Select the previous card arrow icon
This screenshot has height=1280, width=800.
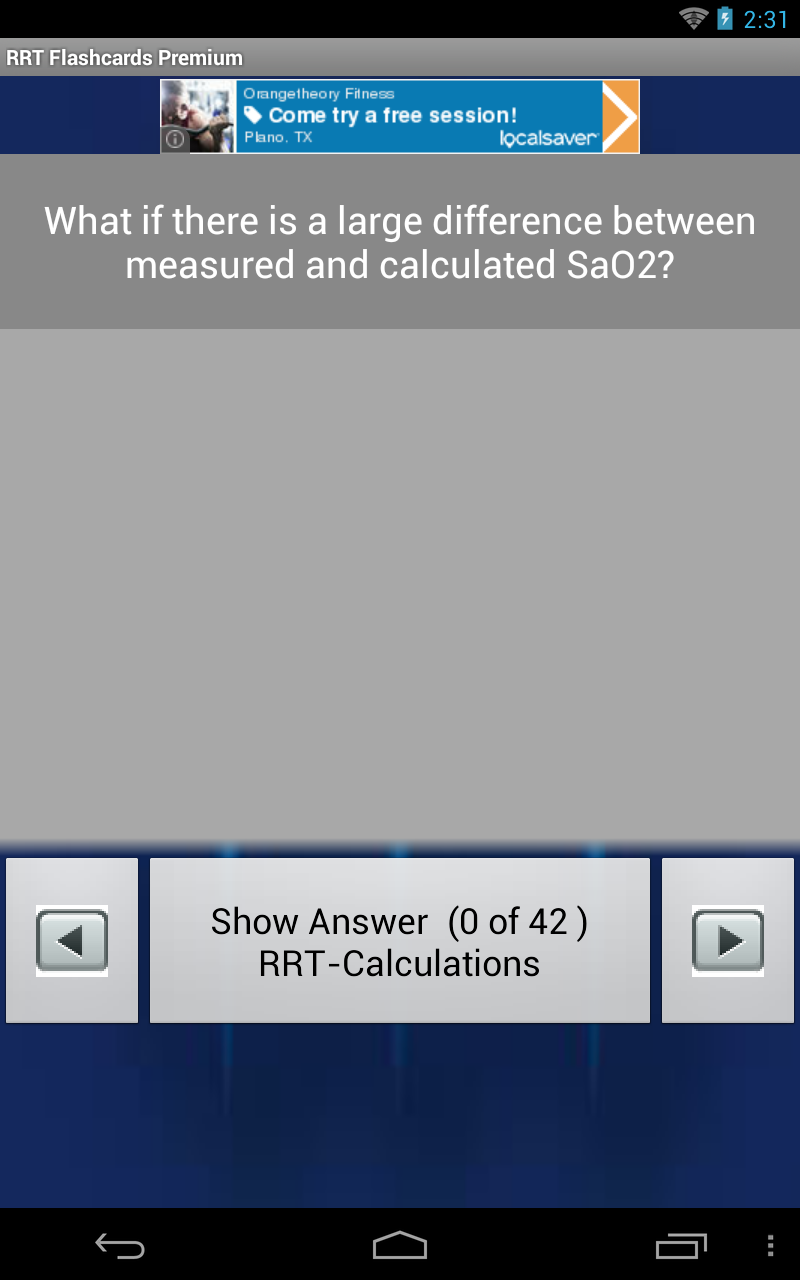tap(71, 939)
